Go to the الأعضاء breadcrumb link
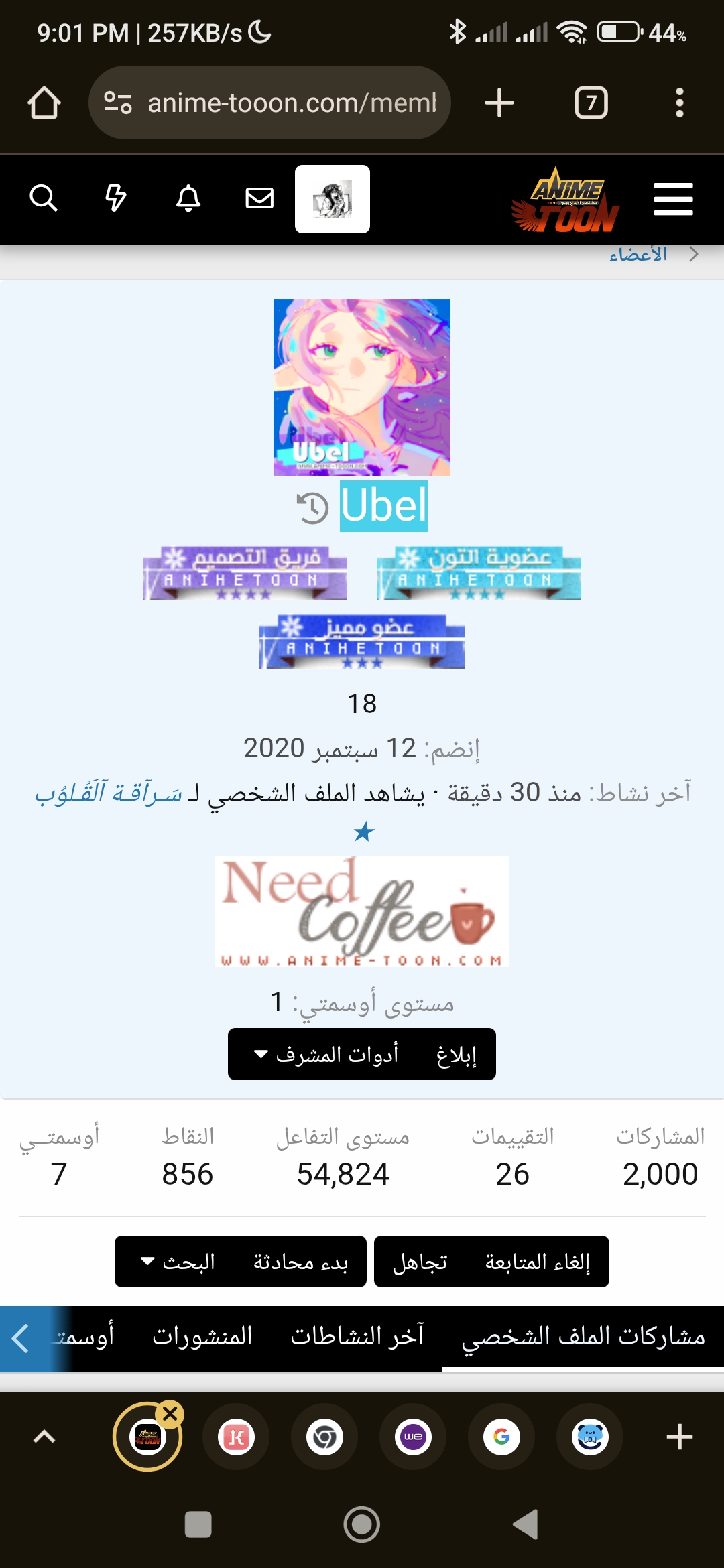This screenshot has width=724, height=1568. click(x=638, y=255)
